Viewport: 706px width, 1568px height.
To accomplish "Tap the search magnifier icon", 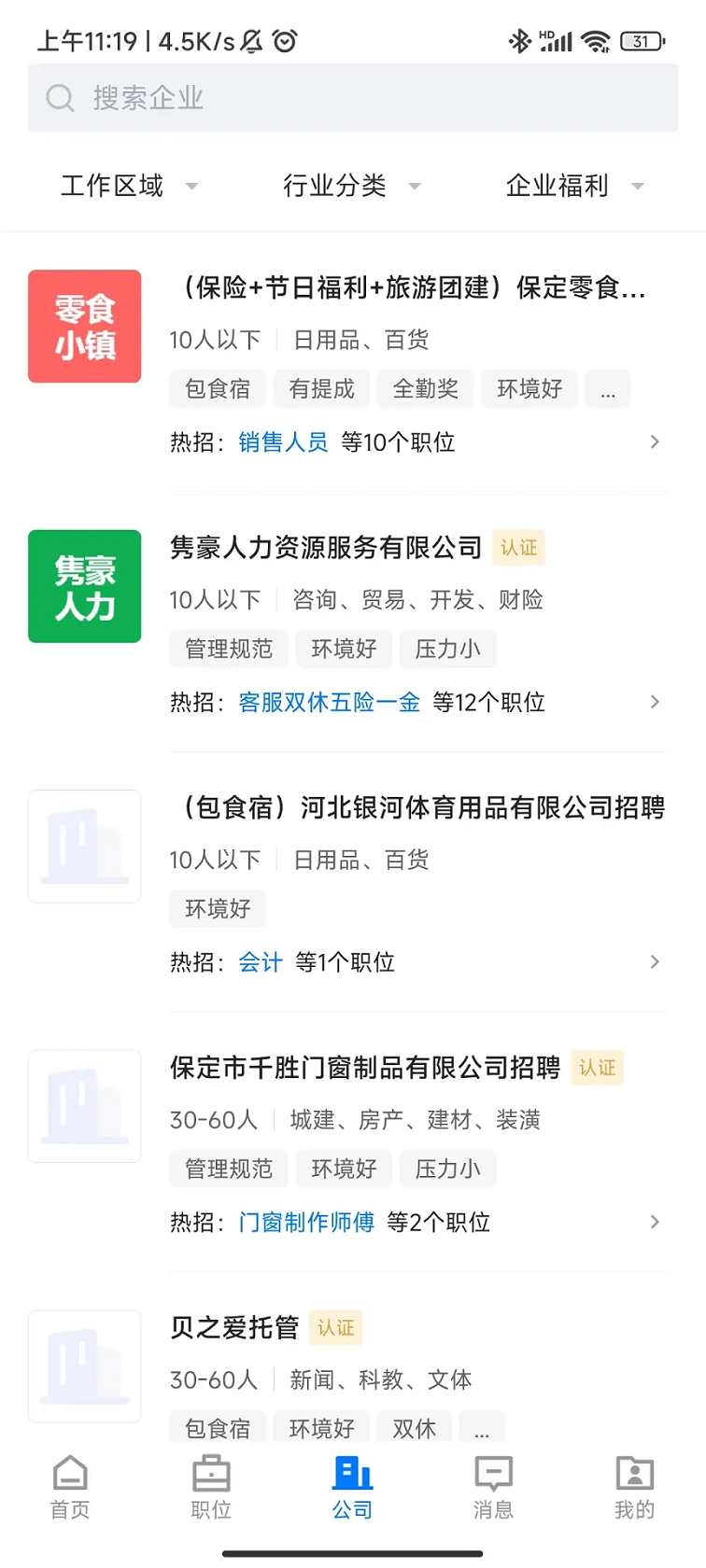I will pyautogui.click(x=59, y=97).
